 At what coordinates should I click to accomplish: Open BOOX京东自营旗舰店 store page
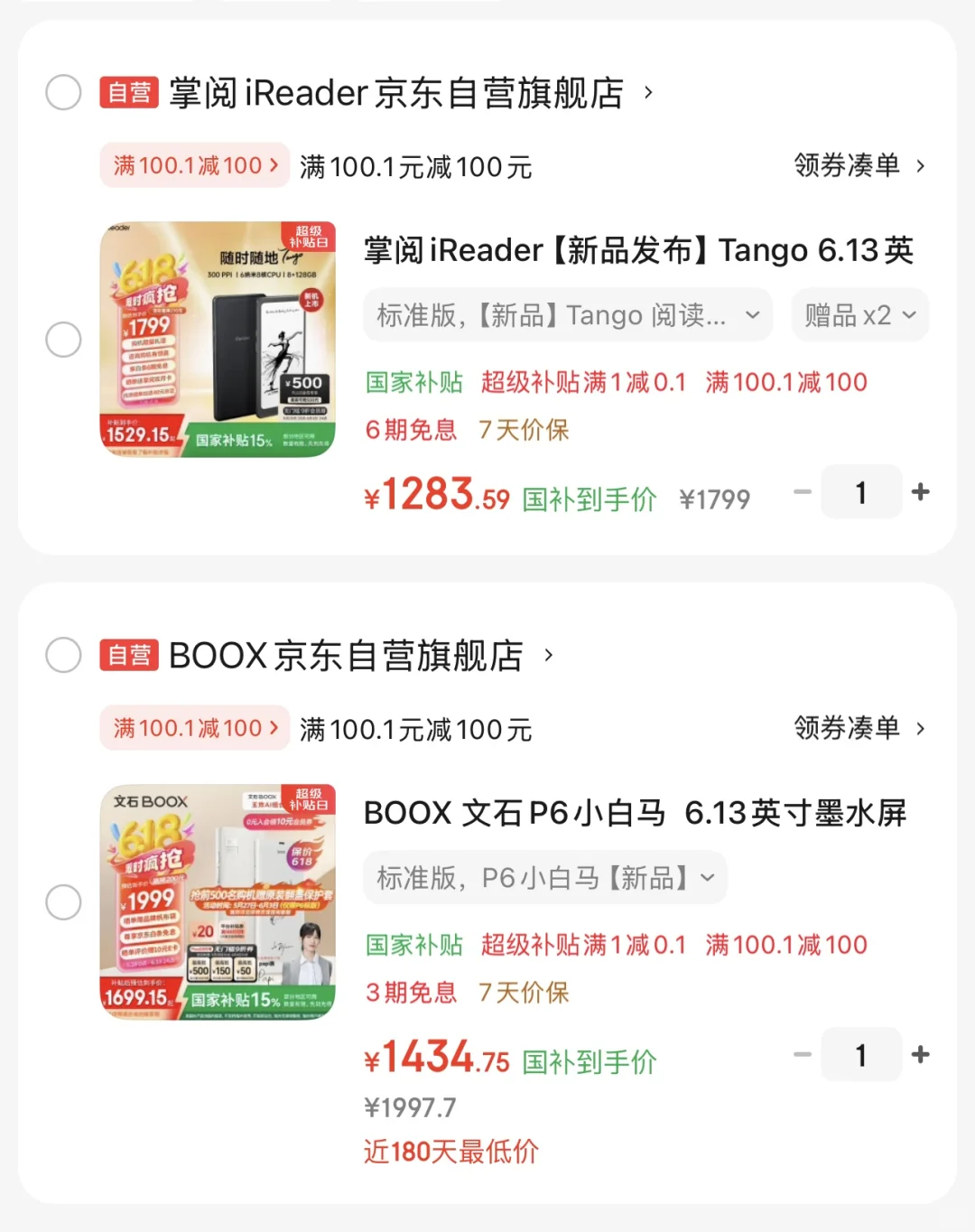[347, 656]
